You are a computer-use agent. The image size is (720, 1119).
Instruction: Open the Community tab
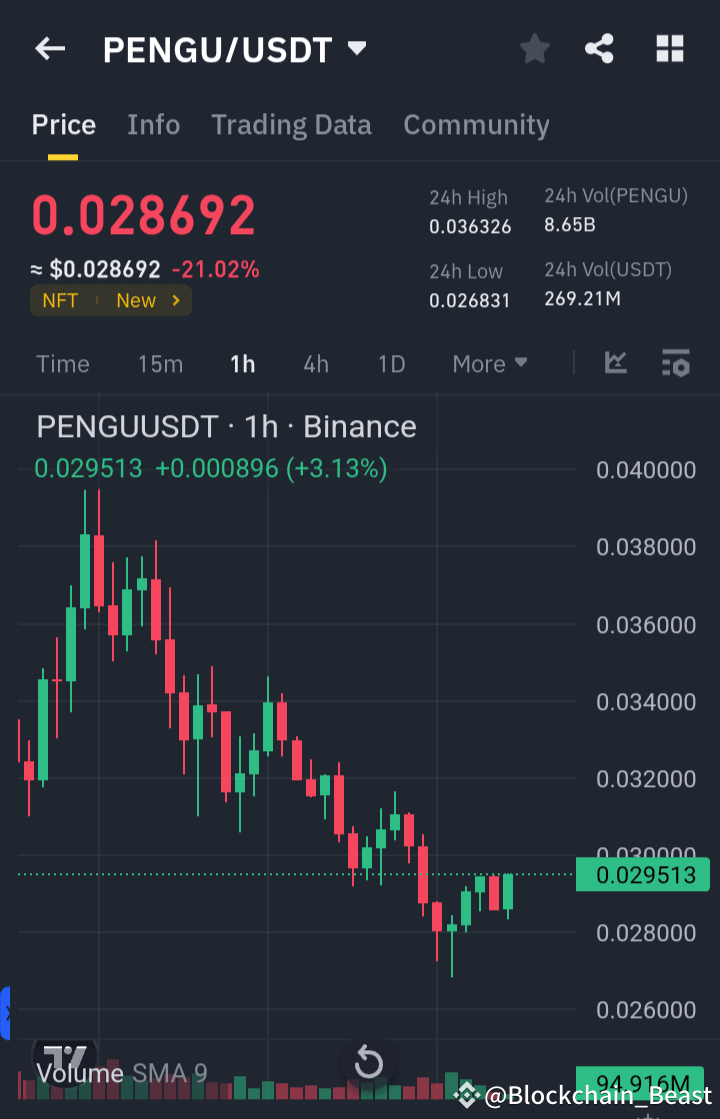(476, 125)
